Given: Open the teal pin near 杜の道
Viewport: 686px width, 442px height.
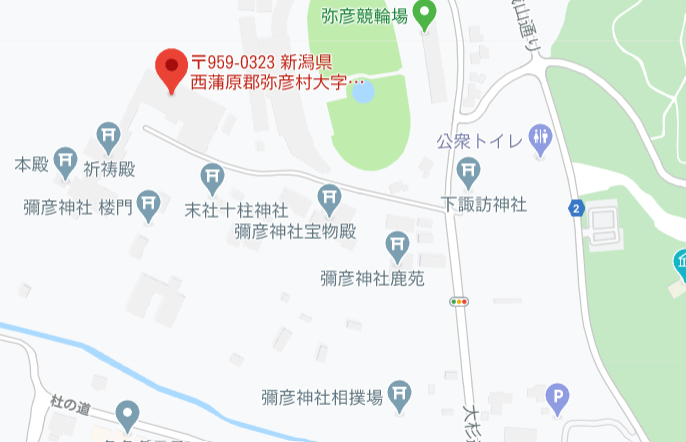Looking at the screenshot, I should [127, 415].
